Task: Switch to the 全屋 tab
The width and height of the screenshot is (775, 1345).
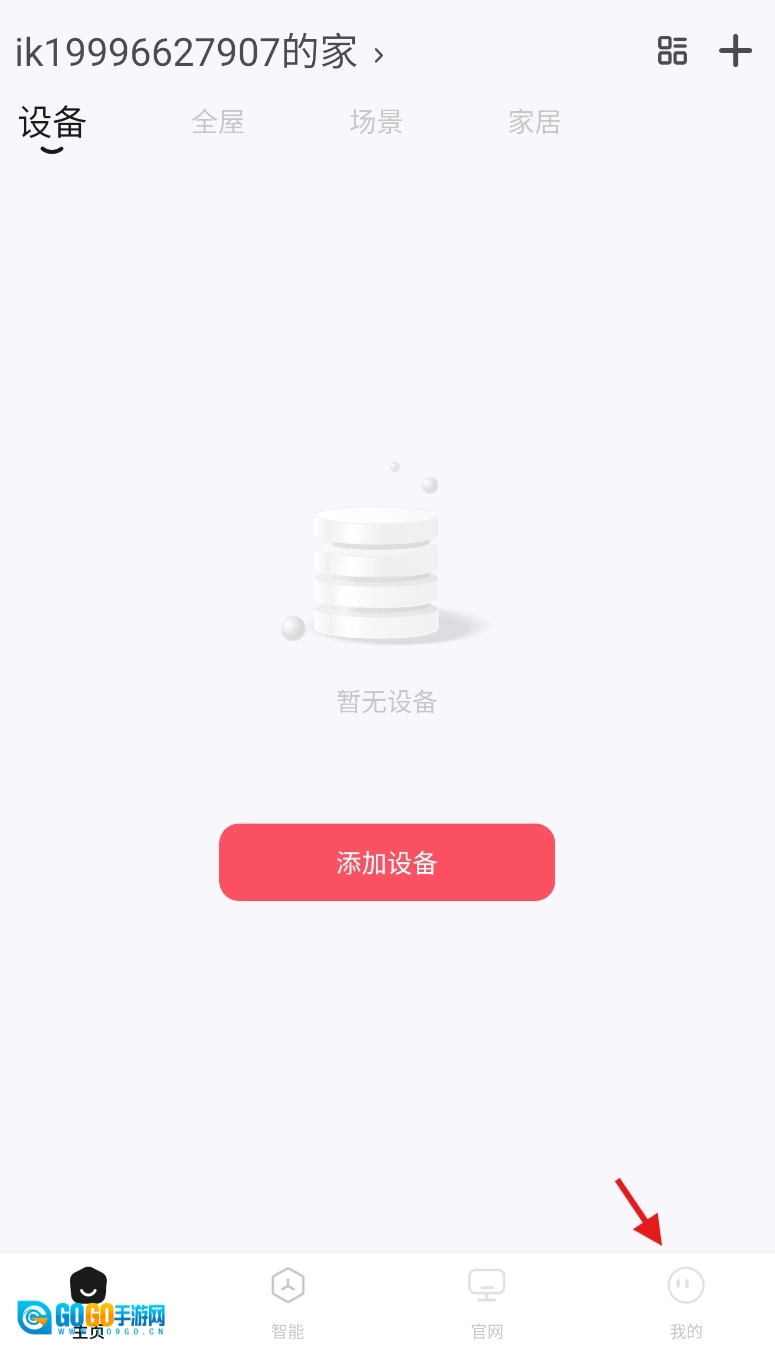Action: 218,123
